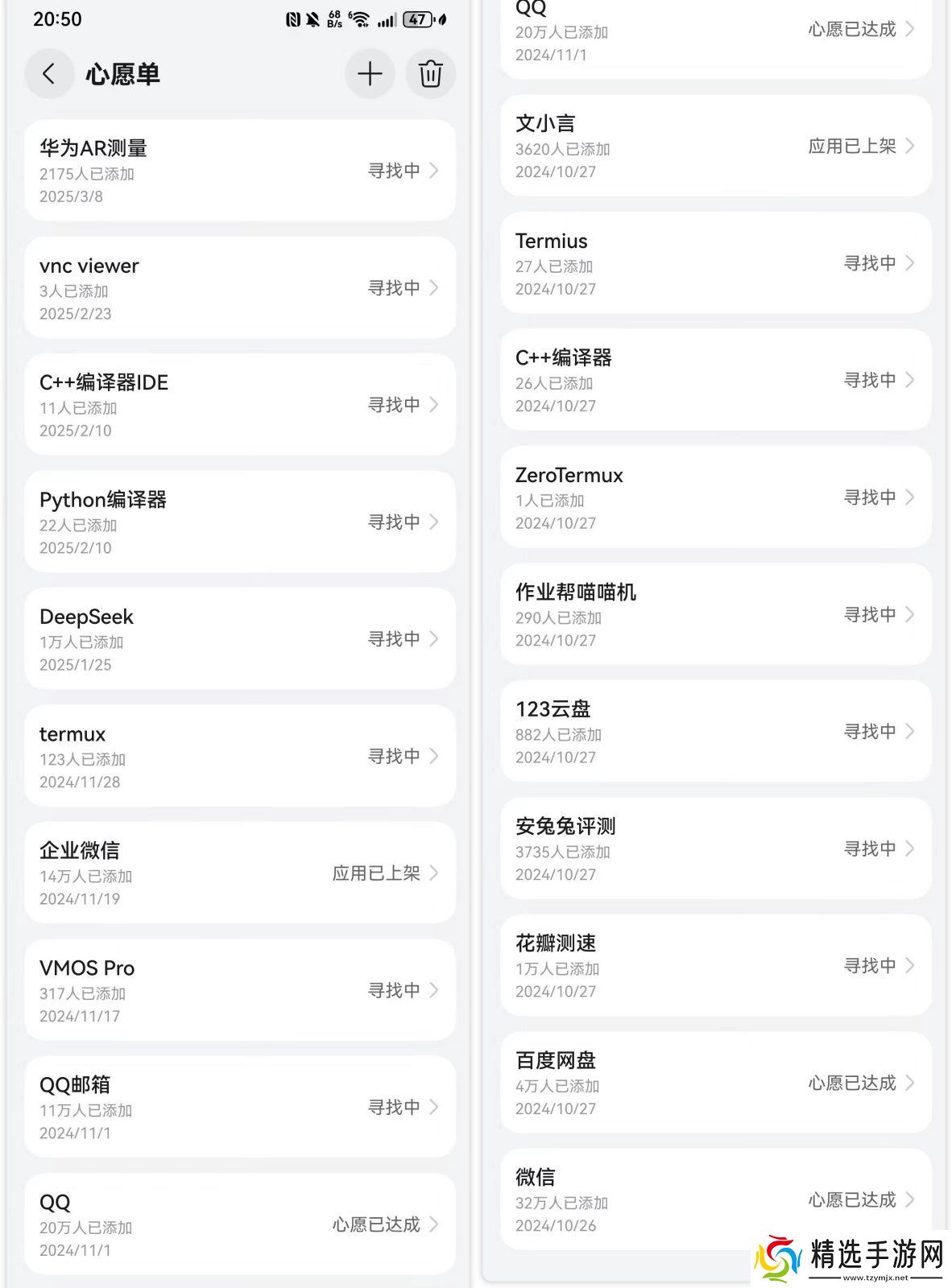
Task: Open the 文小言 wish entry
Action: (715, 147)
